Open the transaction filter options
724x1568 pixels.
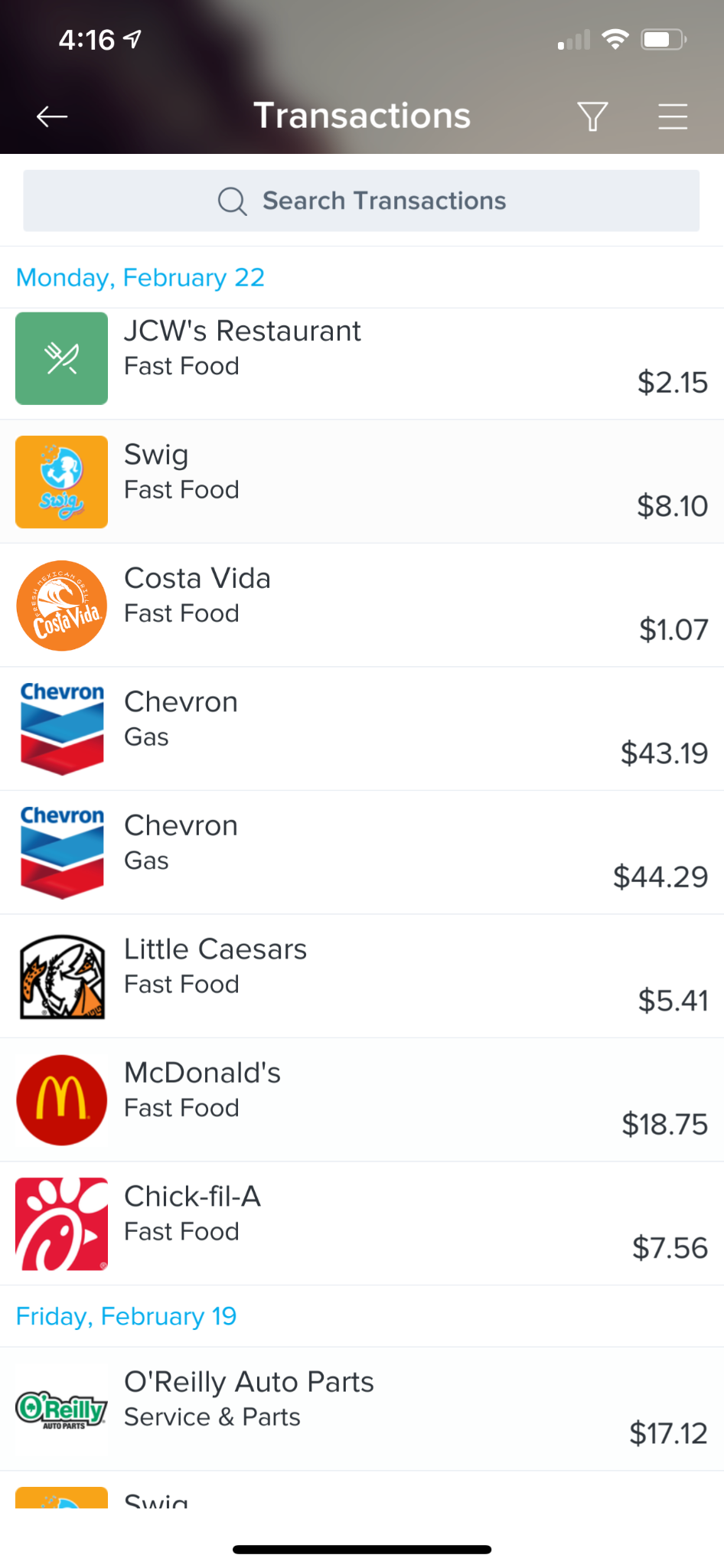tap(592, 116)
